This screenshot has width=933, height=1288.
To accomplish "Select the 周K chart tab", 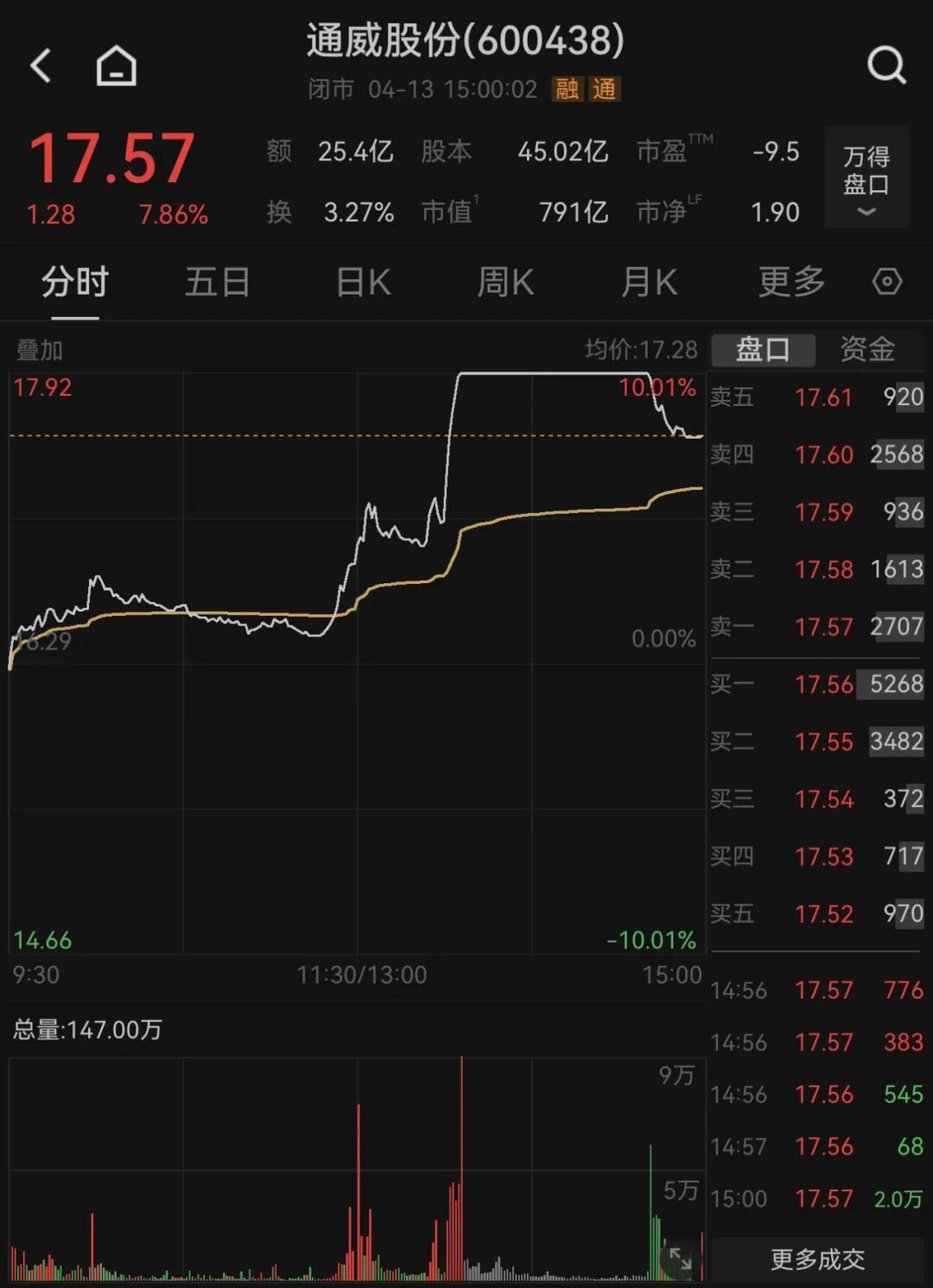I will [506, 282].
